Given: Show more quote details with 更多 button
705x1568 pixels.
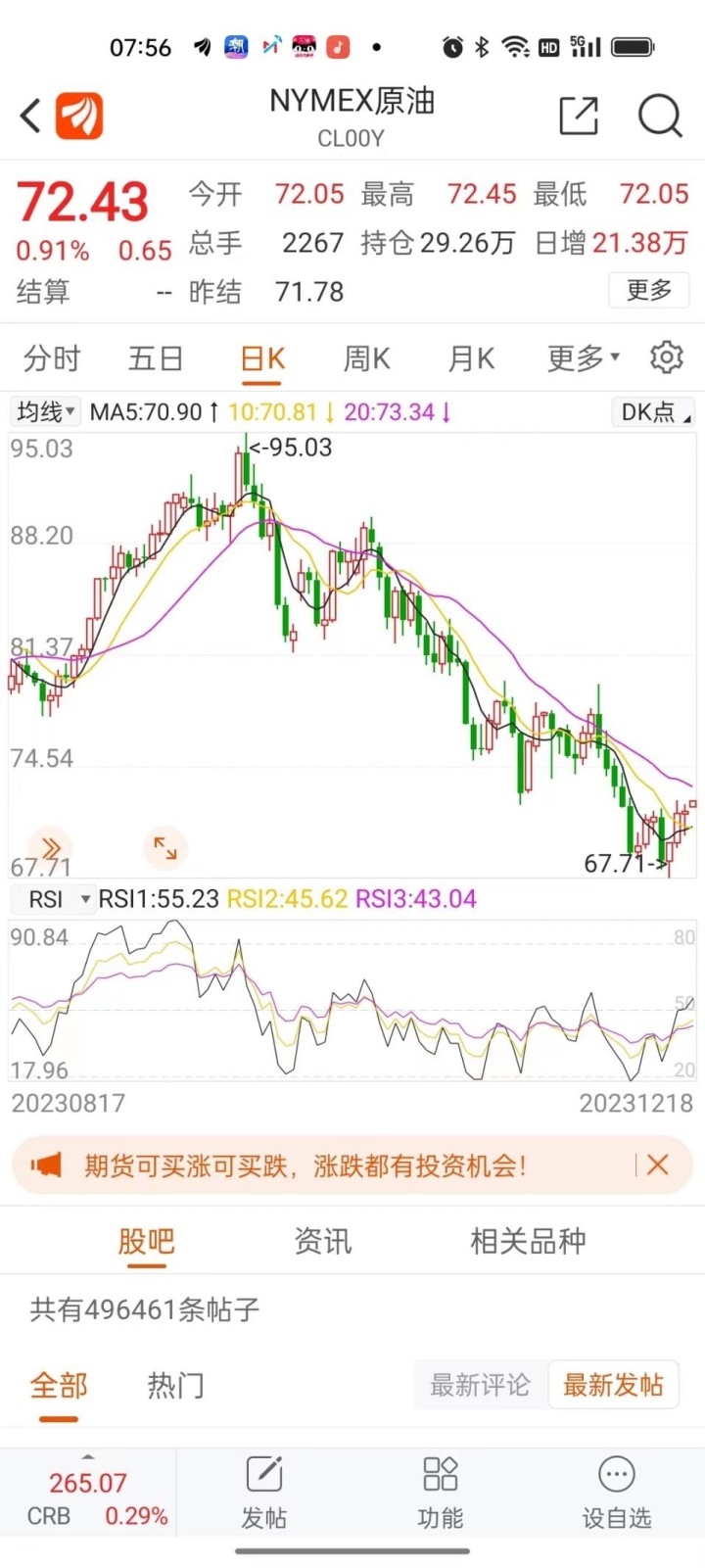Looking at the screenshot, I should (649, 290).
